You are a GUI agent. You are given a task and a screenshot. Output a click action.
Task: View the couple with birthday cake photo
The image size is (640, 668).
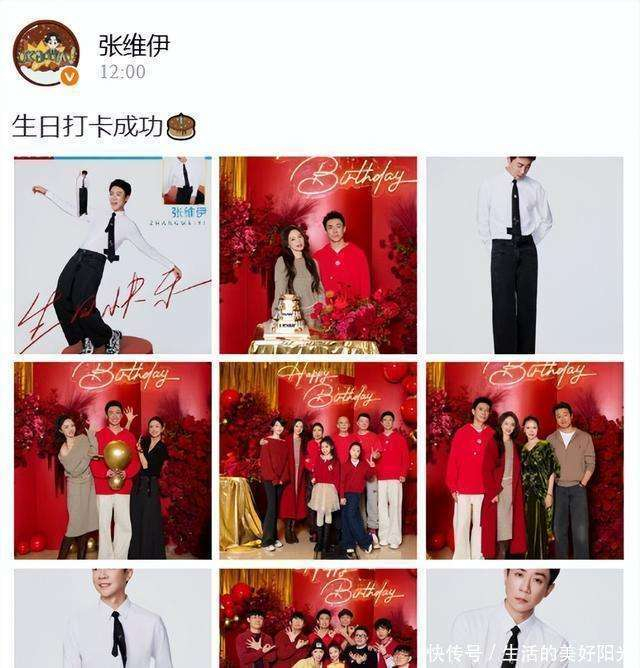[x=318, y=255]
